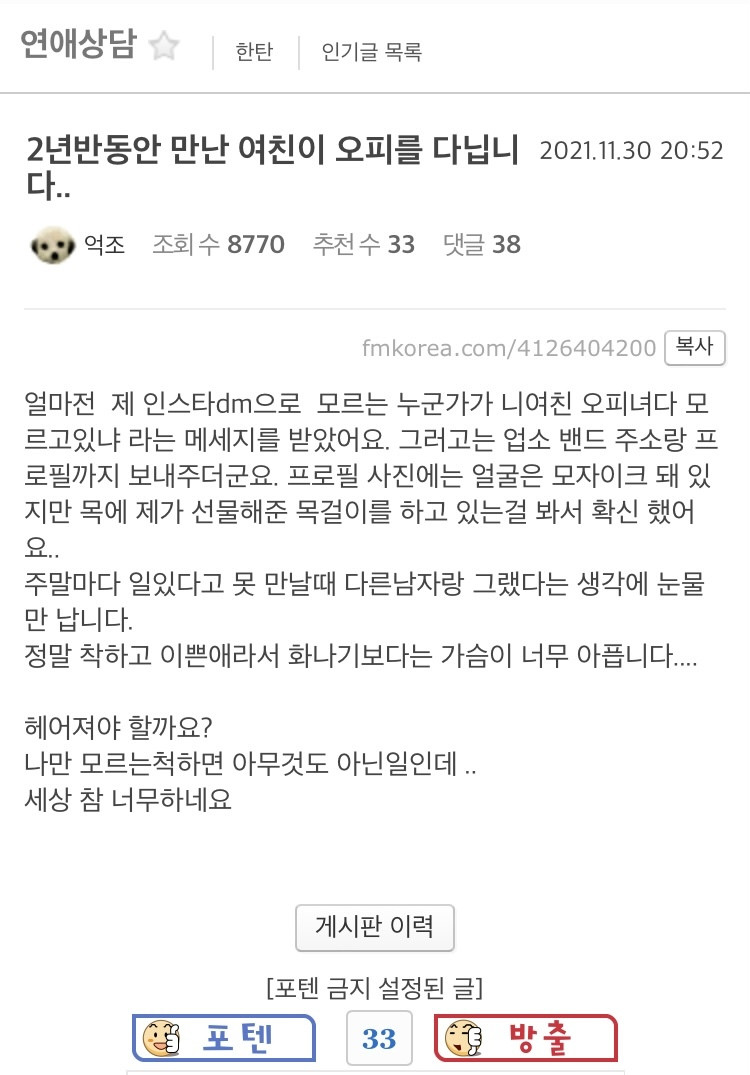Open the 인기글 목록 list
Screen dimensions: 750x1075
[x=372, y=52]
